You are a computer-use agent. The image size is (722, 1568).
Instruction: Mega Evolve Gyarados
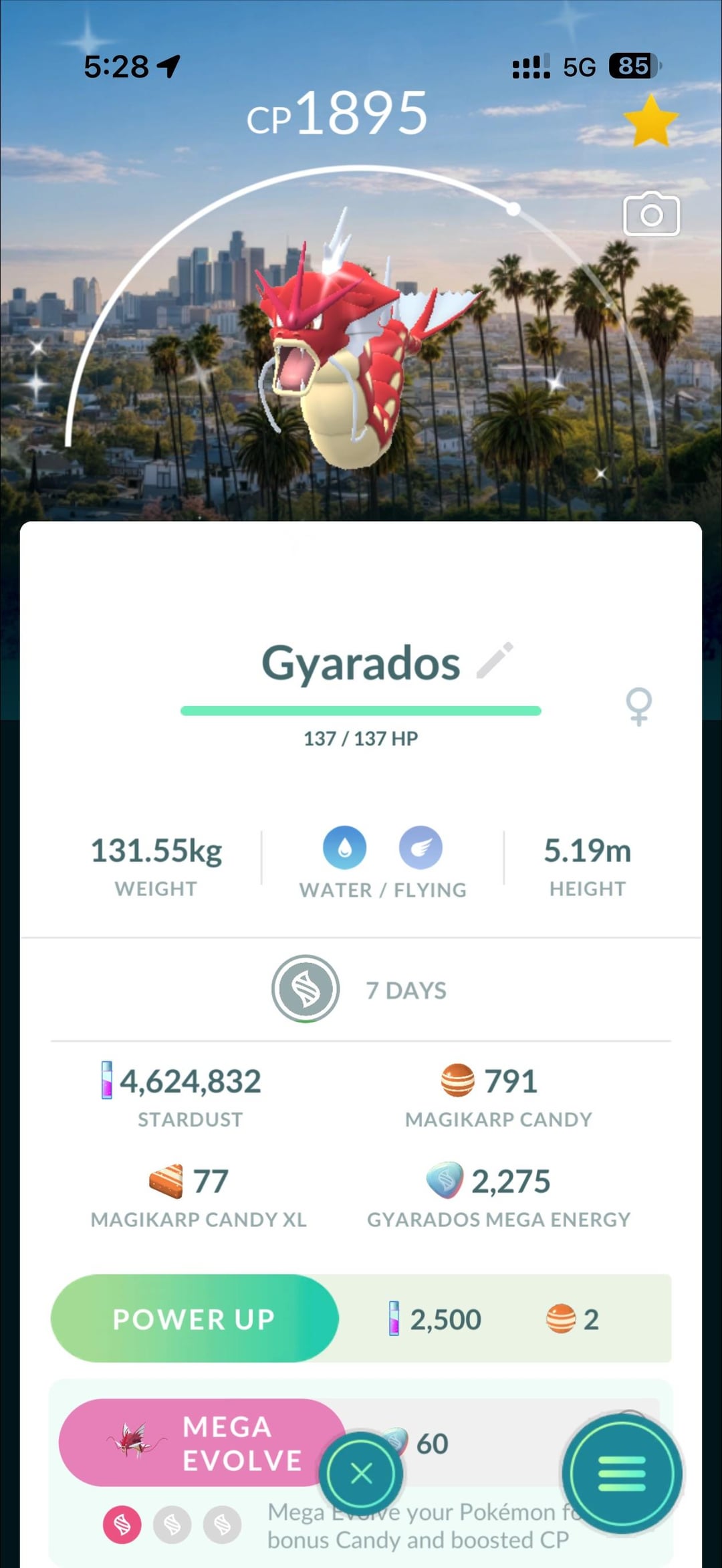[201, 1442]
